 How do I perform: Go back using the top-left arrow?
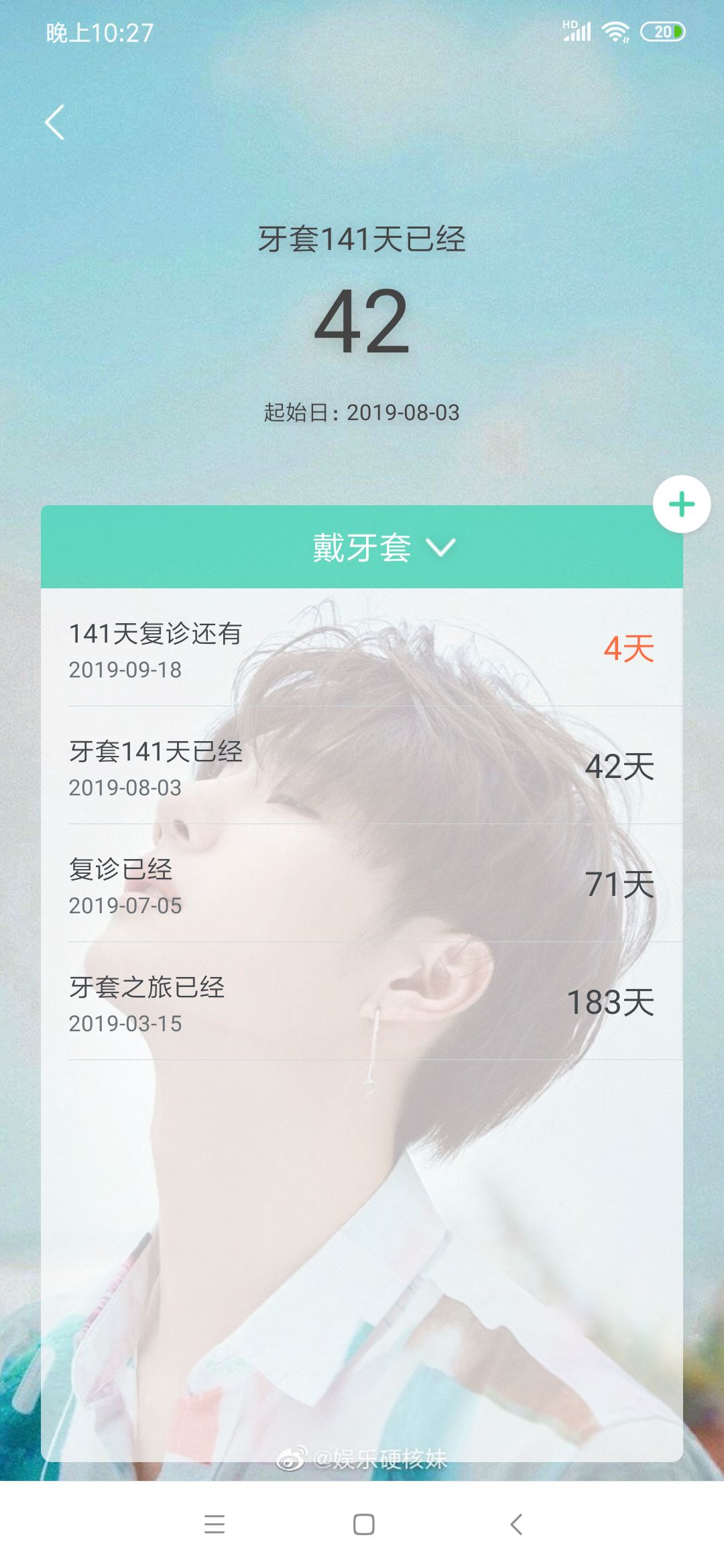[x=55, y=123]
